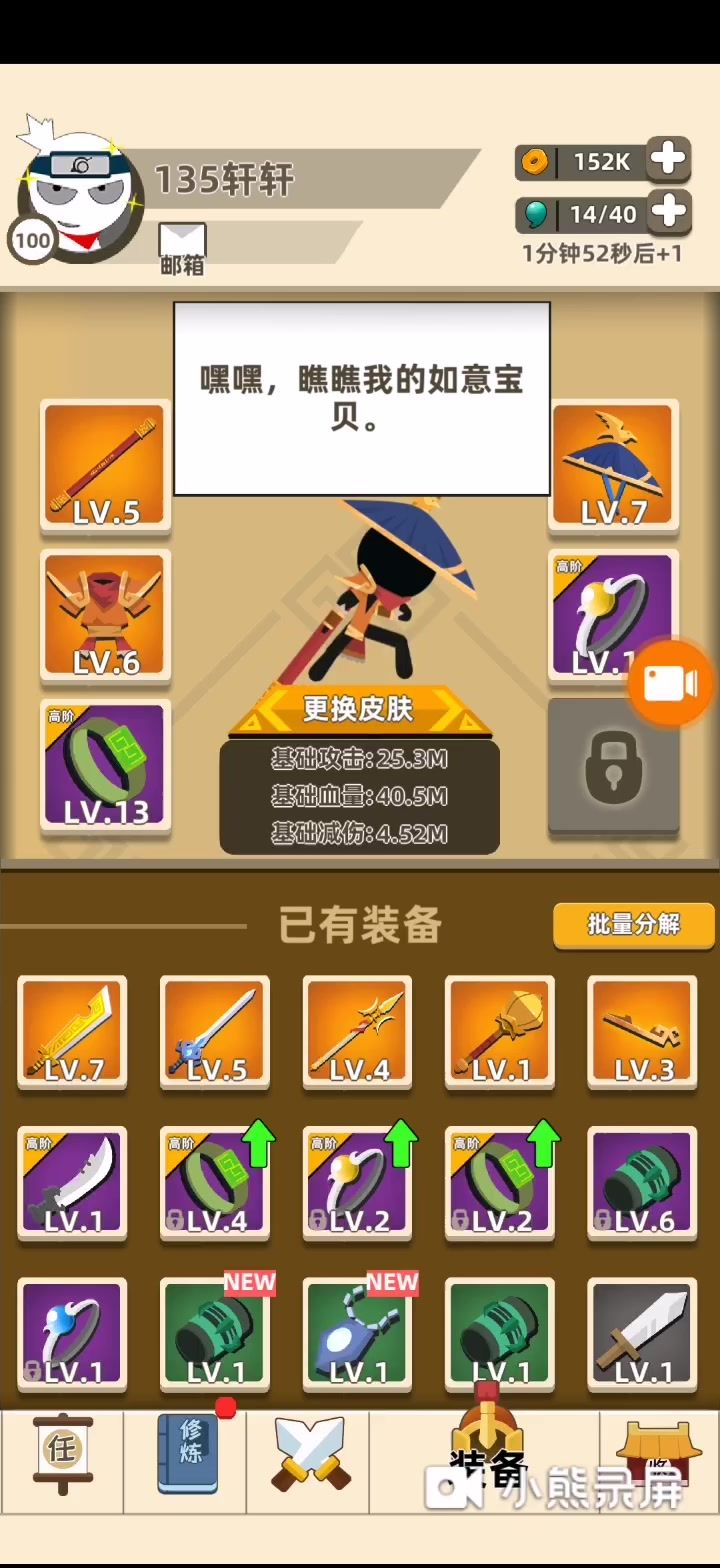Switch to the crossed swords battle tab
This screenshot has width=720, height=1568.
click(x=310, y=1453)
